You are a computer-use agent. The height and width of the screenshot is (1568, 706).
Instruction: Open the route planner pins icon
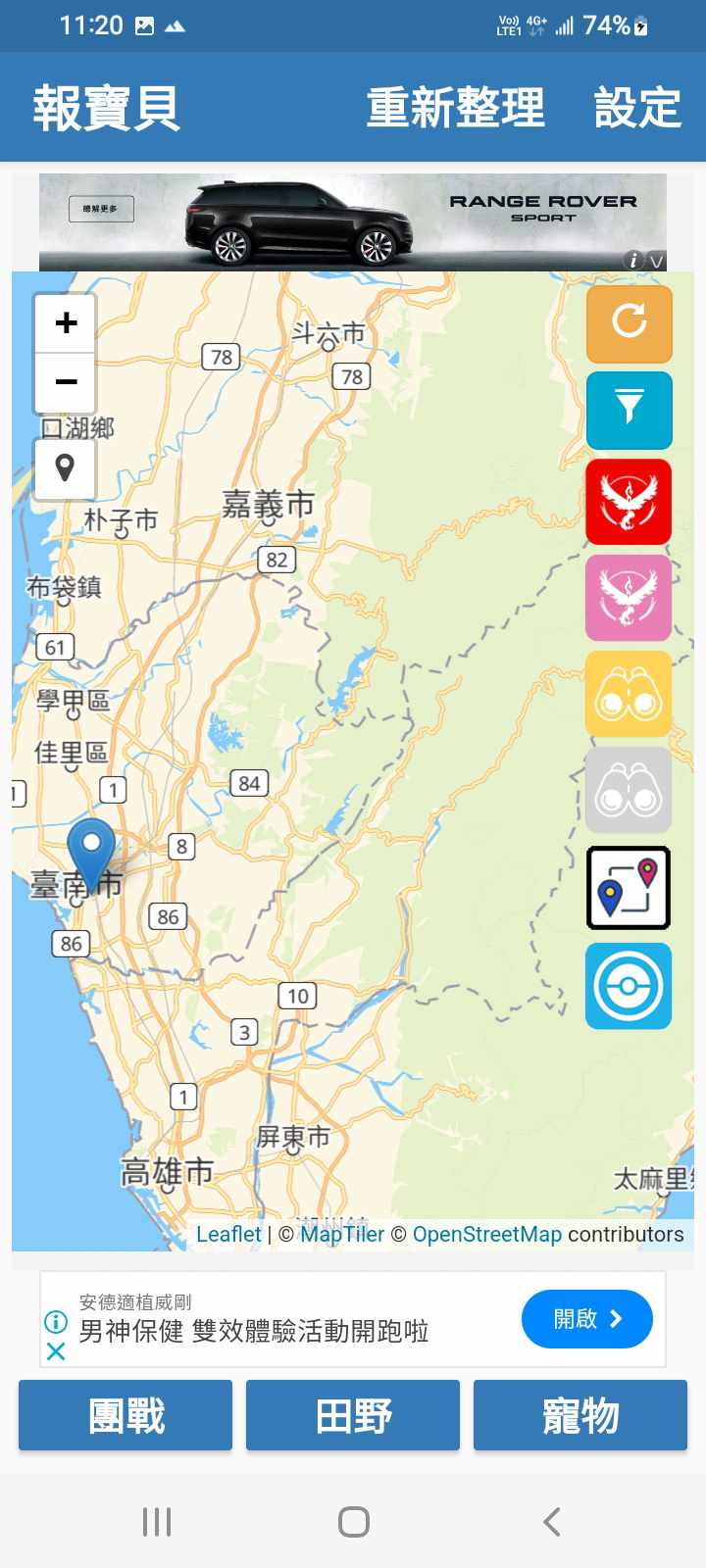click(x=629, y=888)
